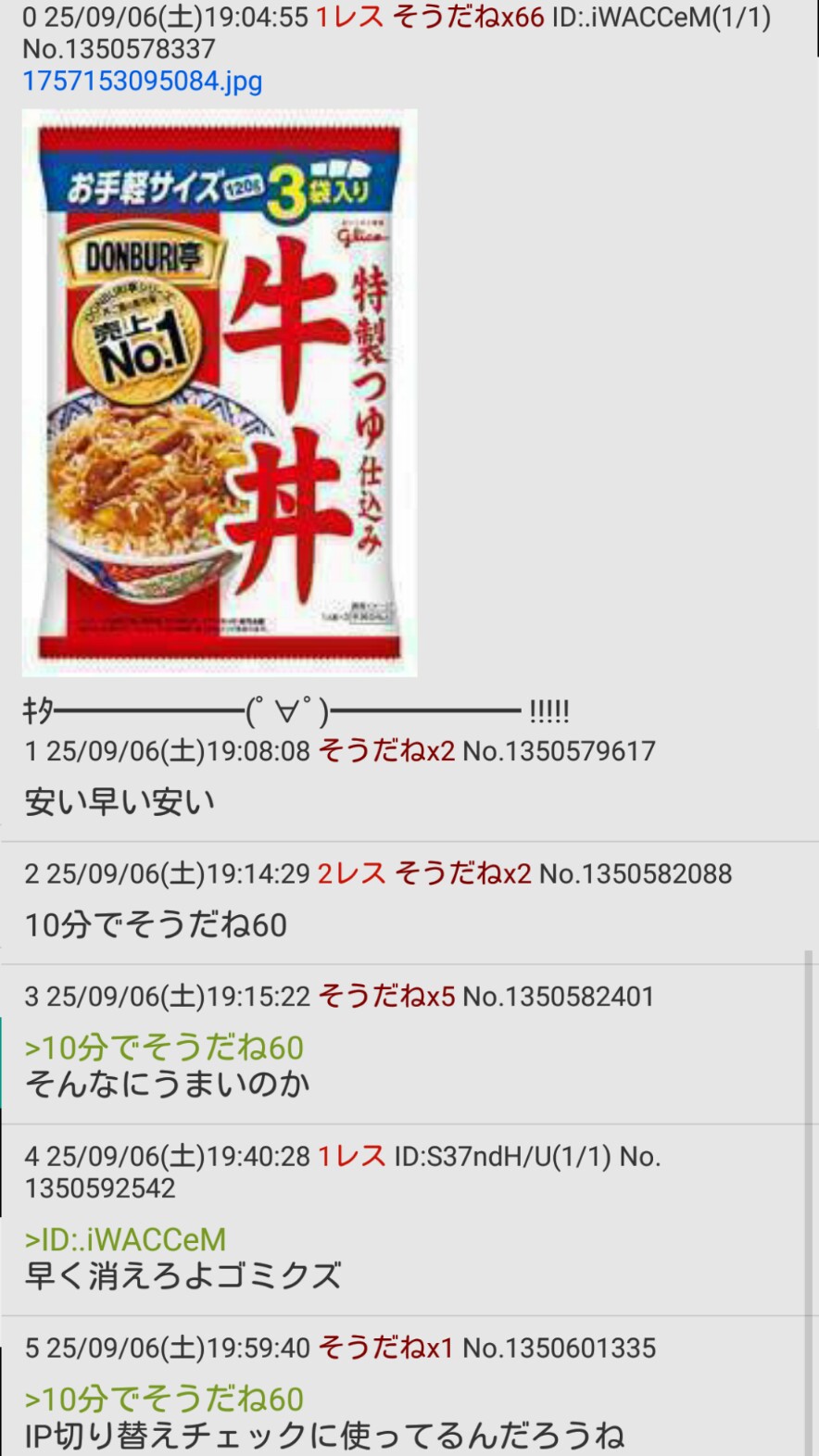Tap そうだねx2 on post No.1350582088

pyautogui.click(x=463, y=873)
